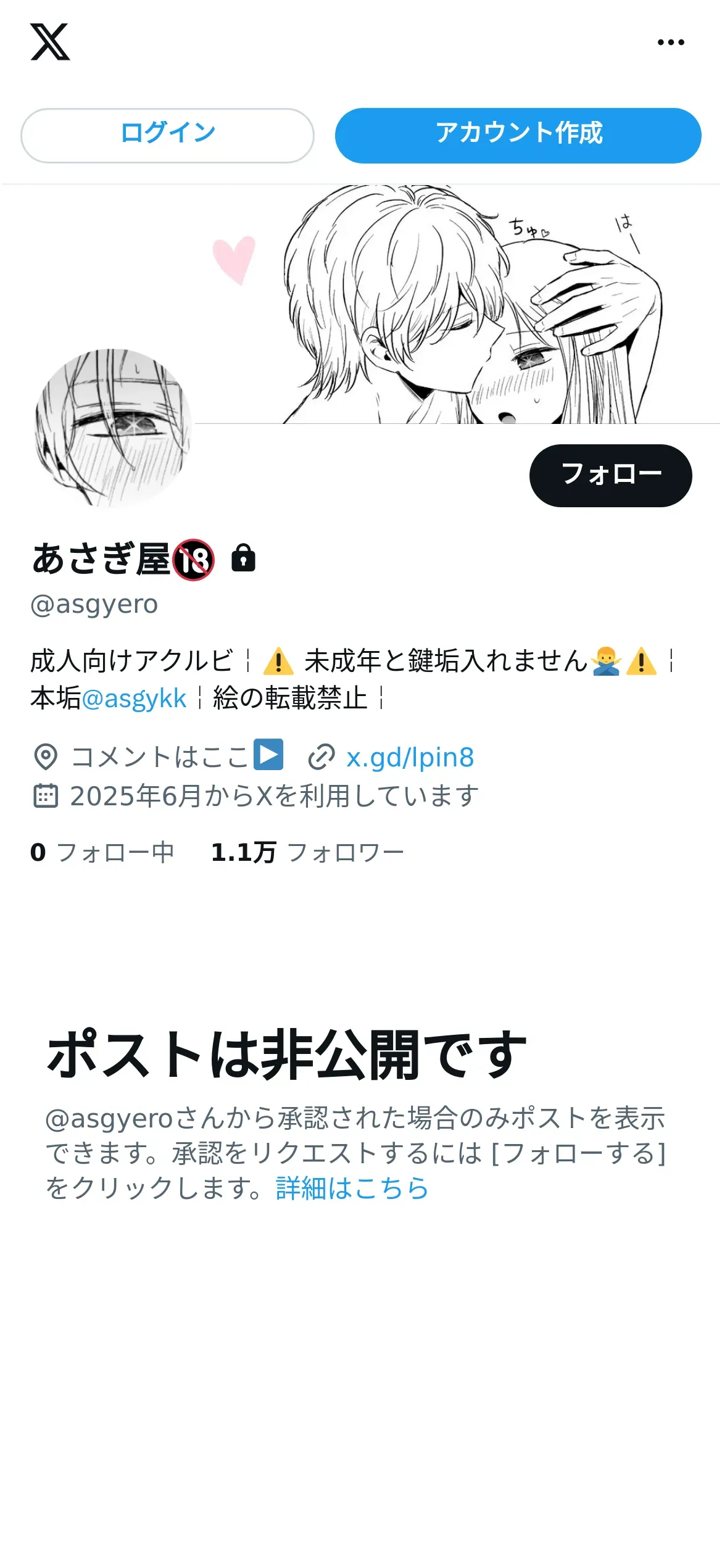Tap アカウント作成 to create an account
This screenshot has width=722, height=1568.
(518, 136)
